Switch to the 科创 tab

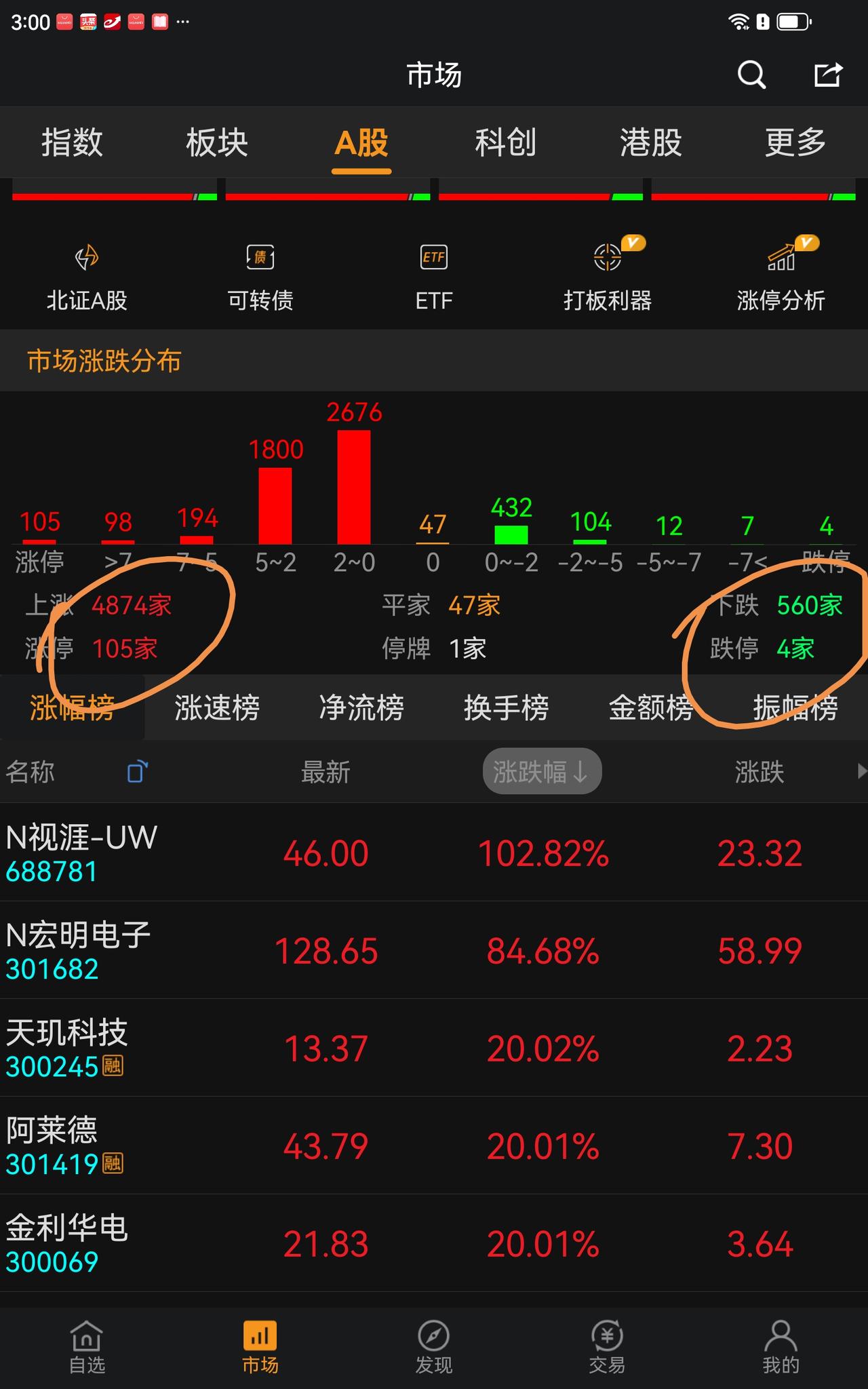505,142
